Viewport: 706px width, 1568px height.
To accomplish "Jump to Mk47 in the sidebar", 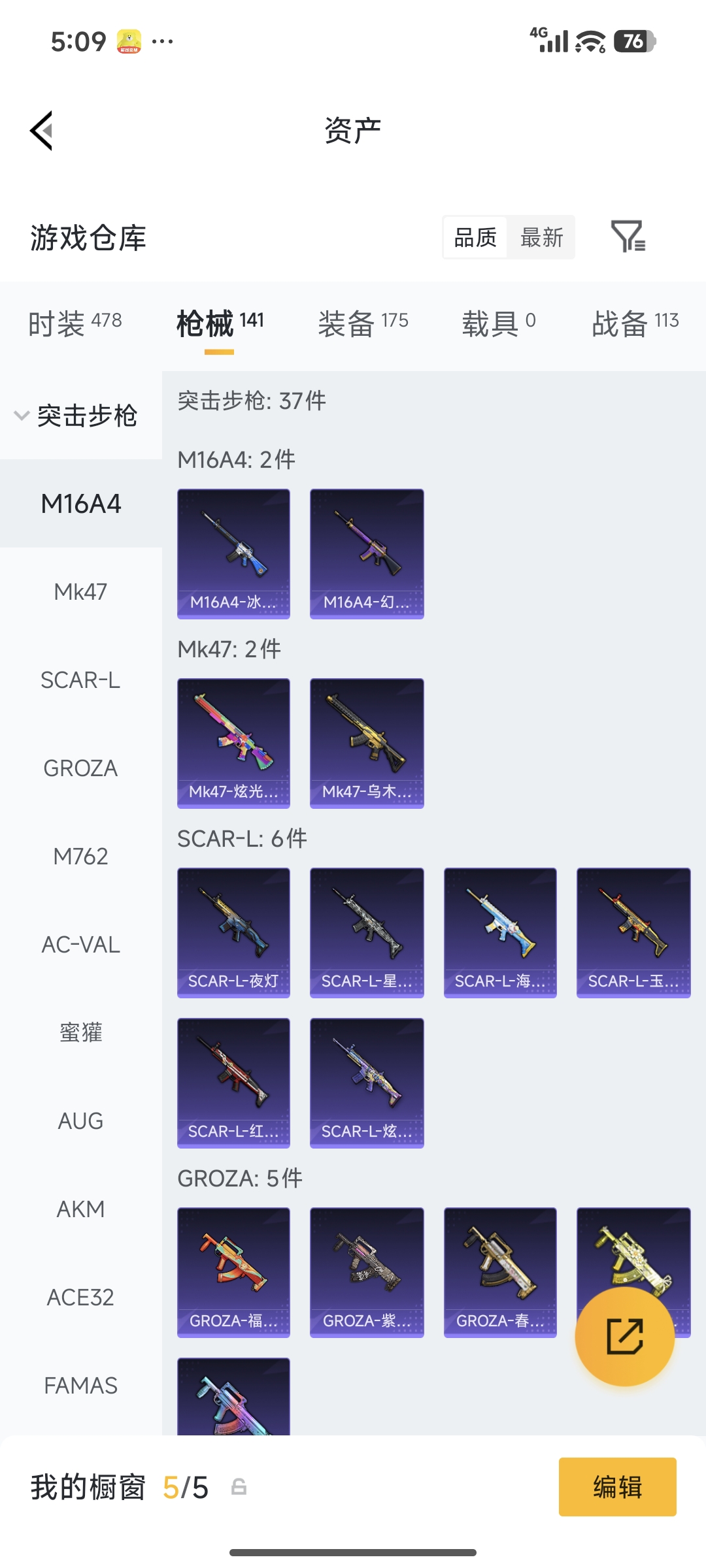I will pyautogui.click(x=80, y=592).
